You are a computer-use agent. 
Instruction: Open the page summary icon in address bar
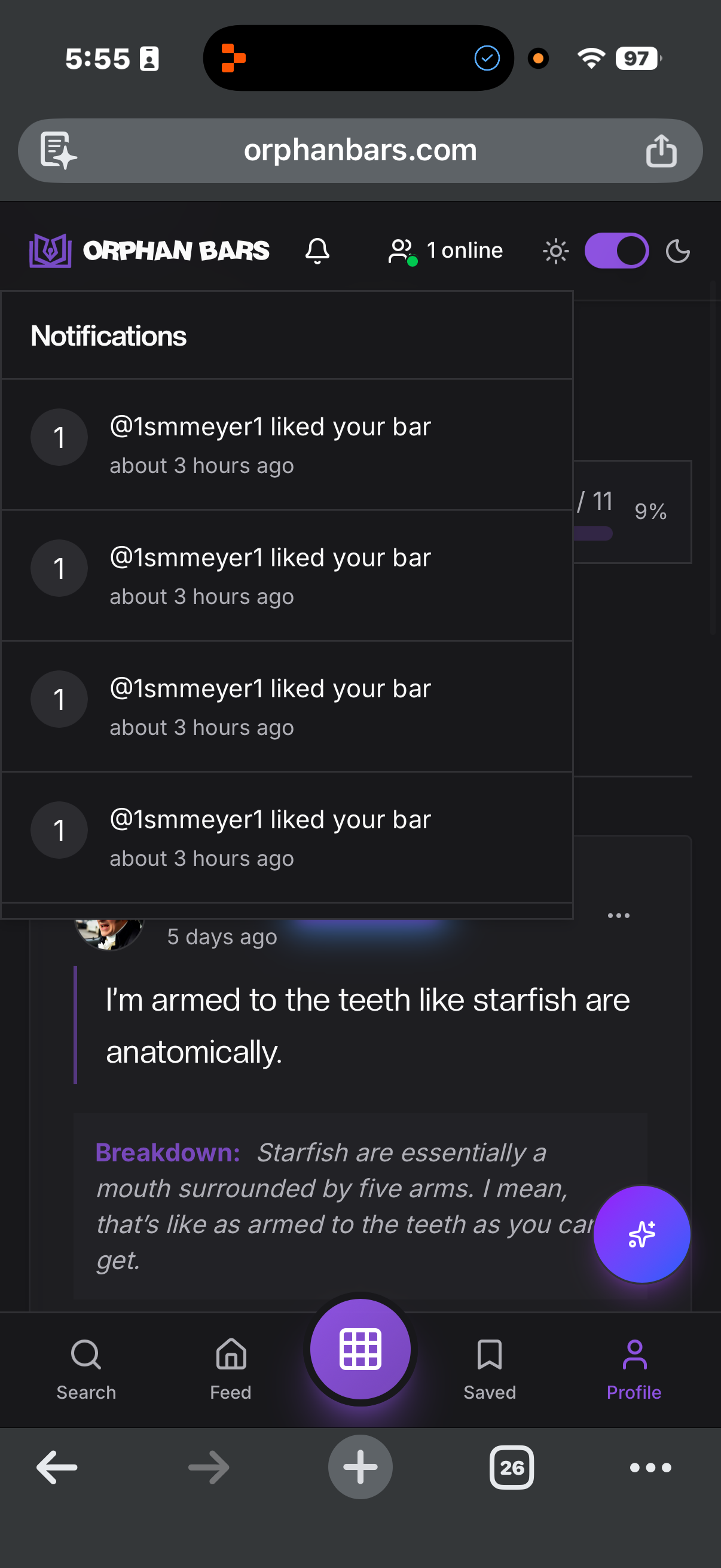(59, 150)
